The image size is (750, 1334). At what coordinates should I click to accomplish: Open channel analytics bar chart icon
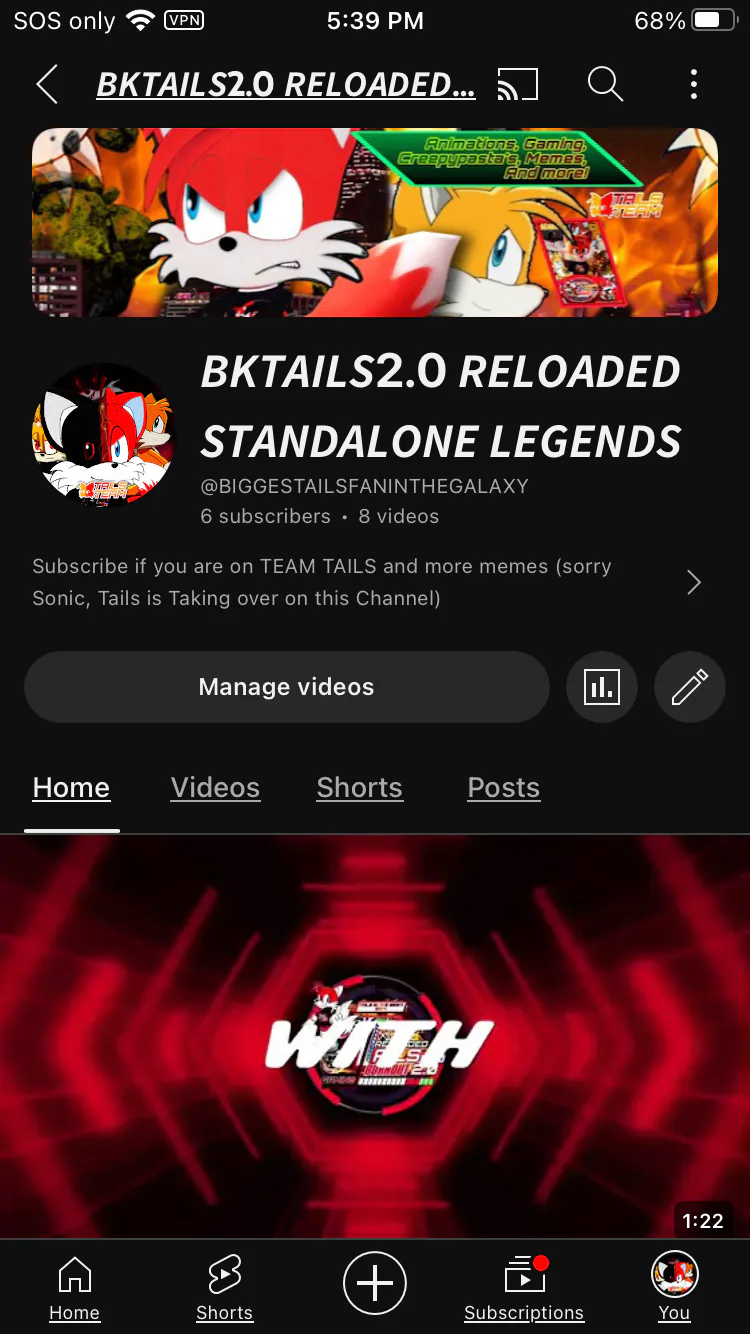[602, 687]
